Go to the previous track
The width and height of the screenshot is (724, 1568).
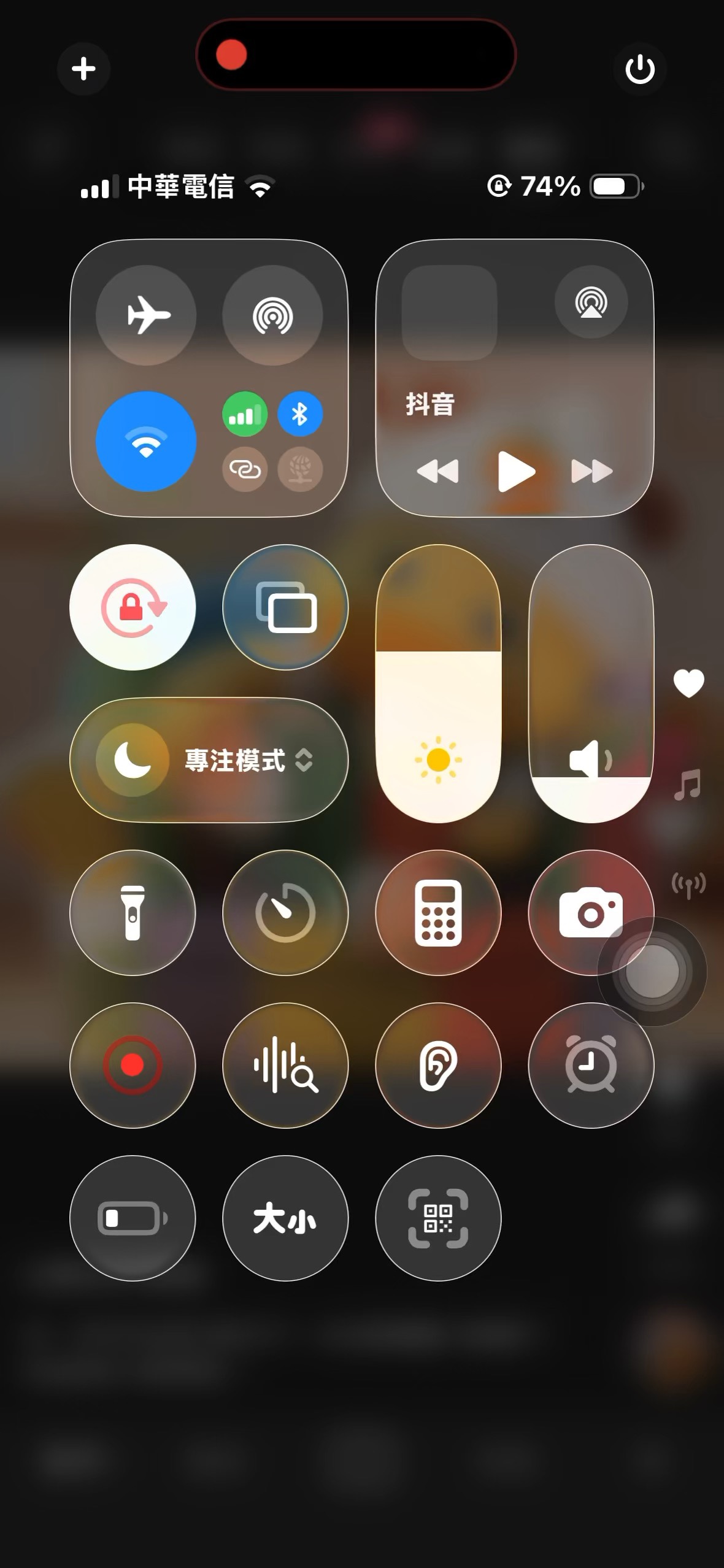click(x=437, y=471)
